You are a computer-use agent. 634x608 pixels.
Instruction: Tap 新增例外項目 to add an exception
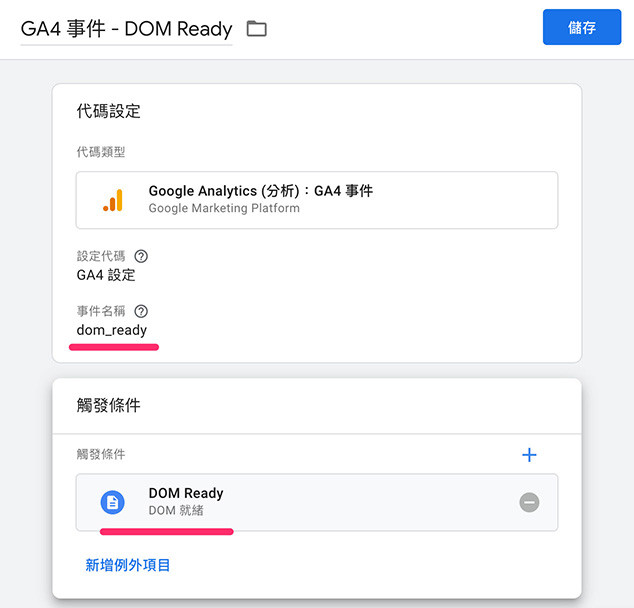pos(128,565)
